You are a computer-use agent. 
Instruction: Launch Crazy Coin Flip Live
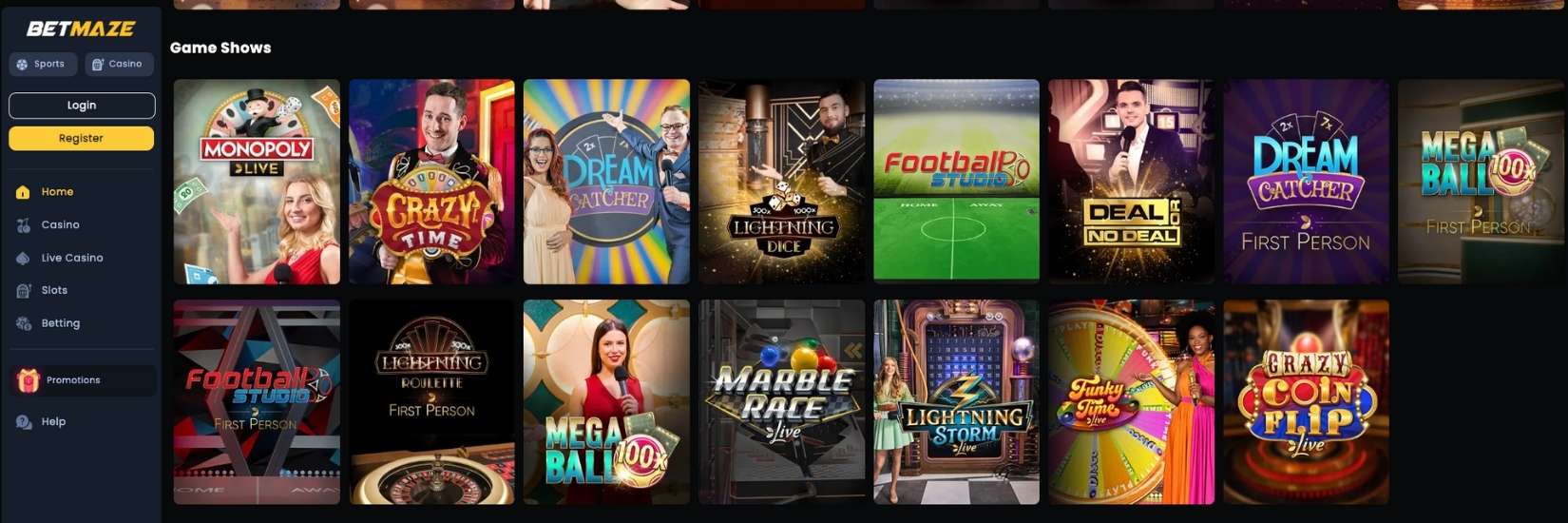pyautogui.click(x=1306, y=402)
